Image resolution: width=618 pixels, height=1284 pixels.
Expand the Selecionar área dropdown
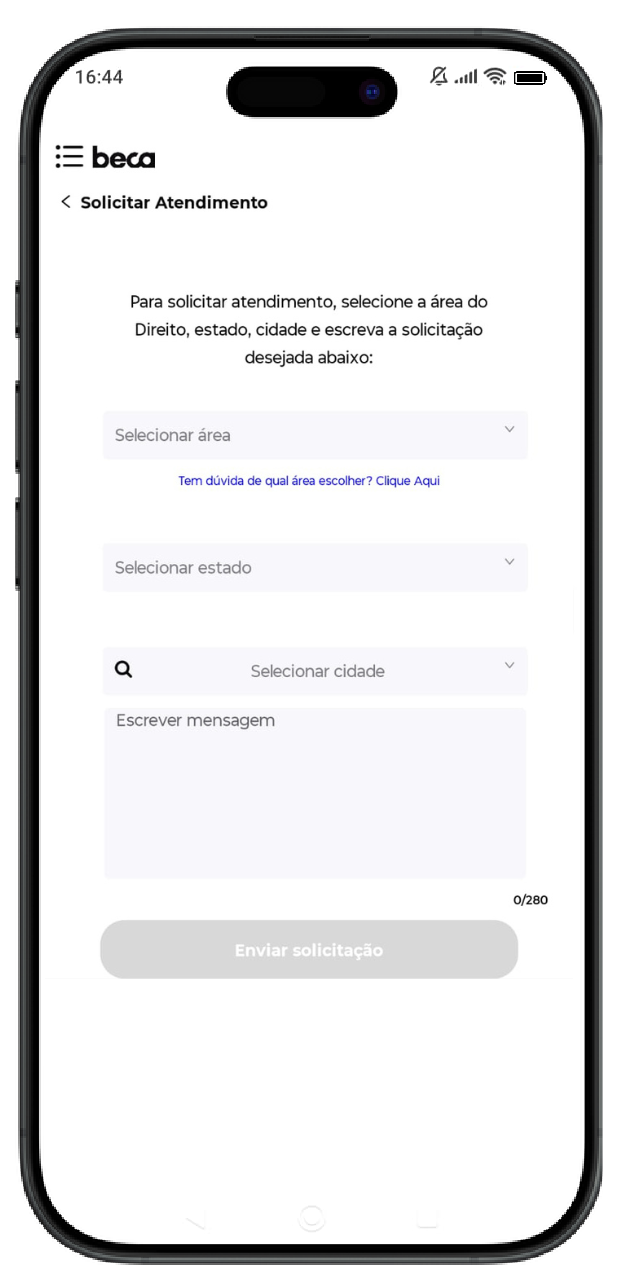point(314,435)
